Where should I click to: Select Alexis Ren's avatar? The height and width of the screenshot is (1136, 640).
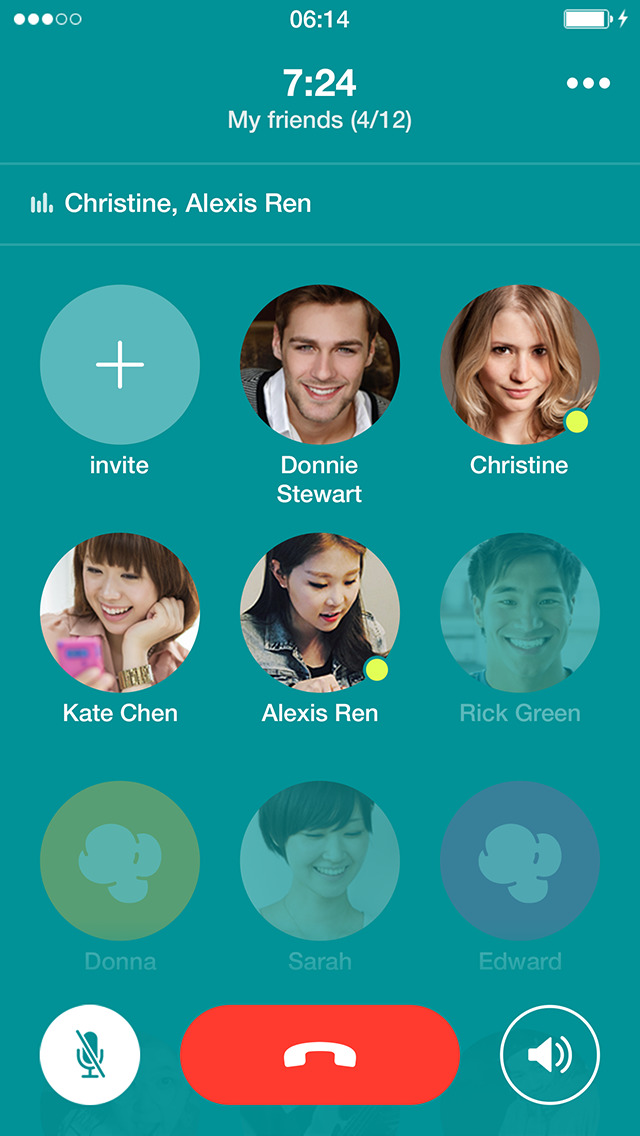pyautogui.click(x=320, y=612)
